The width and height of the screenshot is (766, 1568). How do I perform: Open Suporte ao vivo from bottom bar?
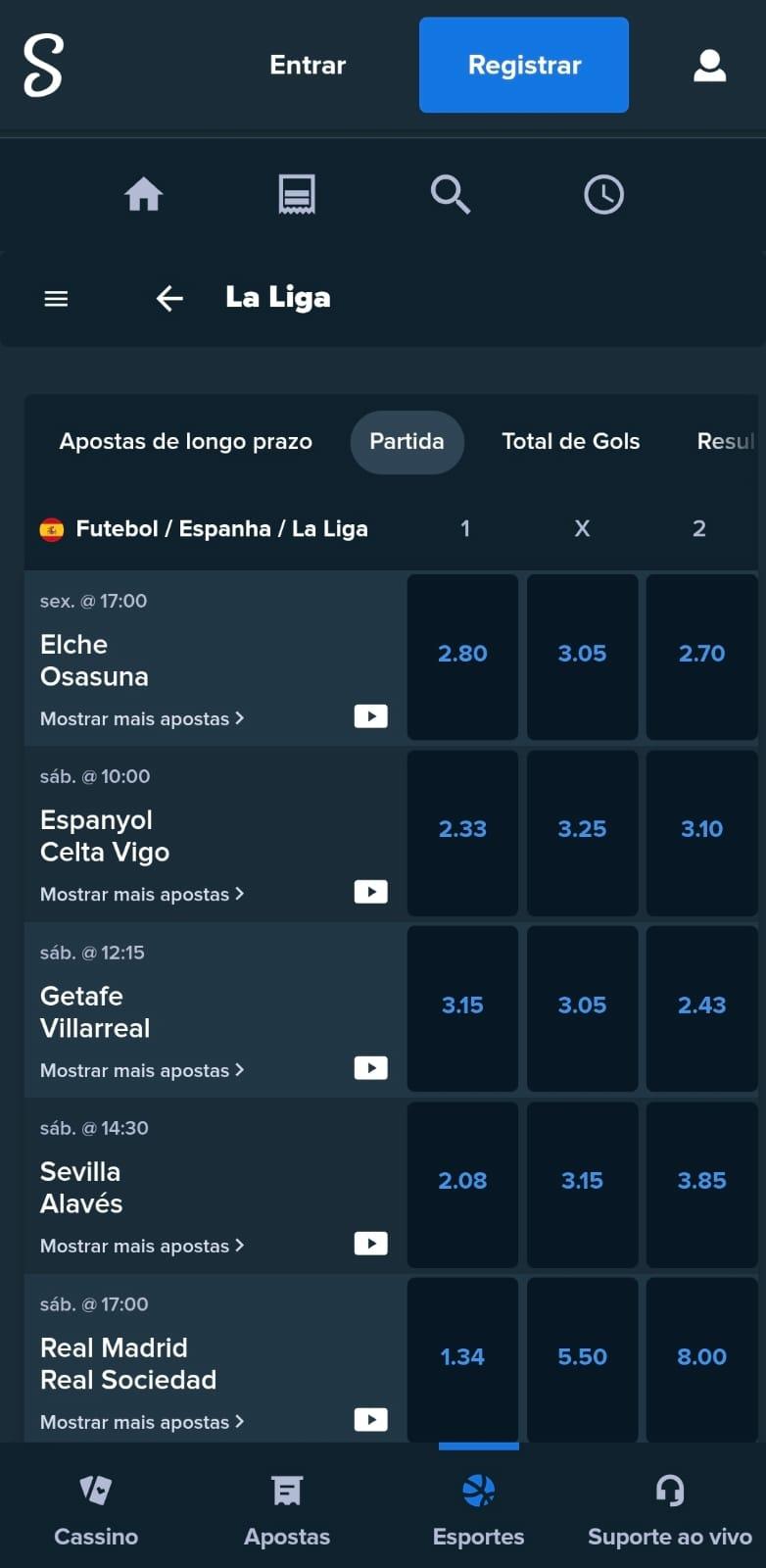click(669, 1509)
